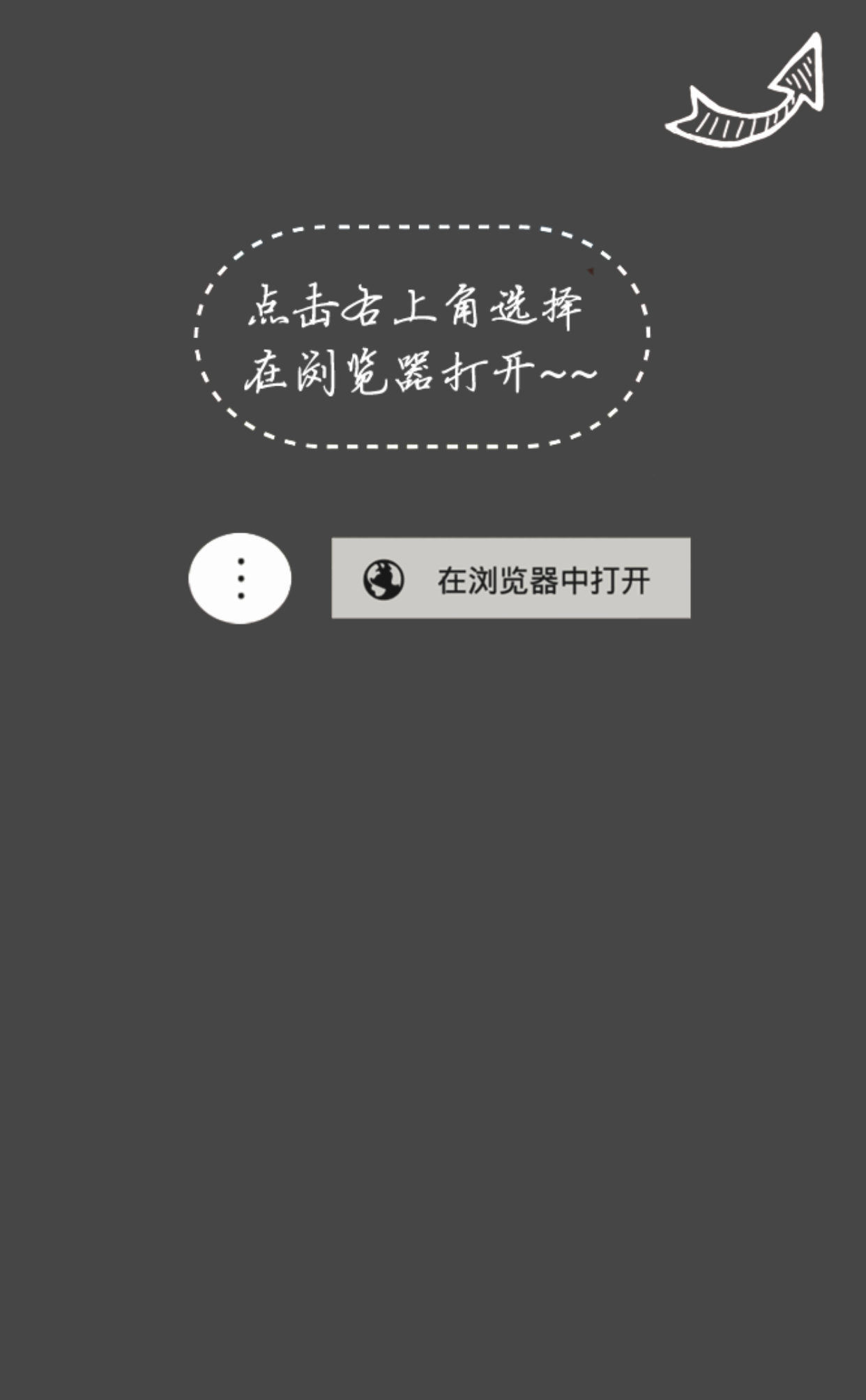This screenshot has width=866, height=1400.
Task: Select the ellipsis inside the white circle
Action: click(x=242, y=579)
